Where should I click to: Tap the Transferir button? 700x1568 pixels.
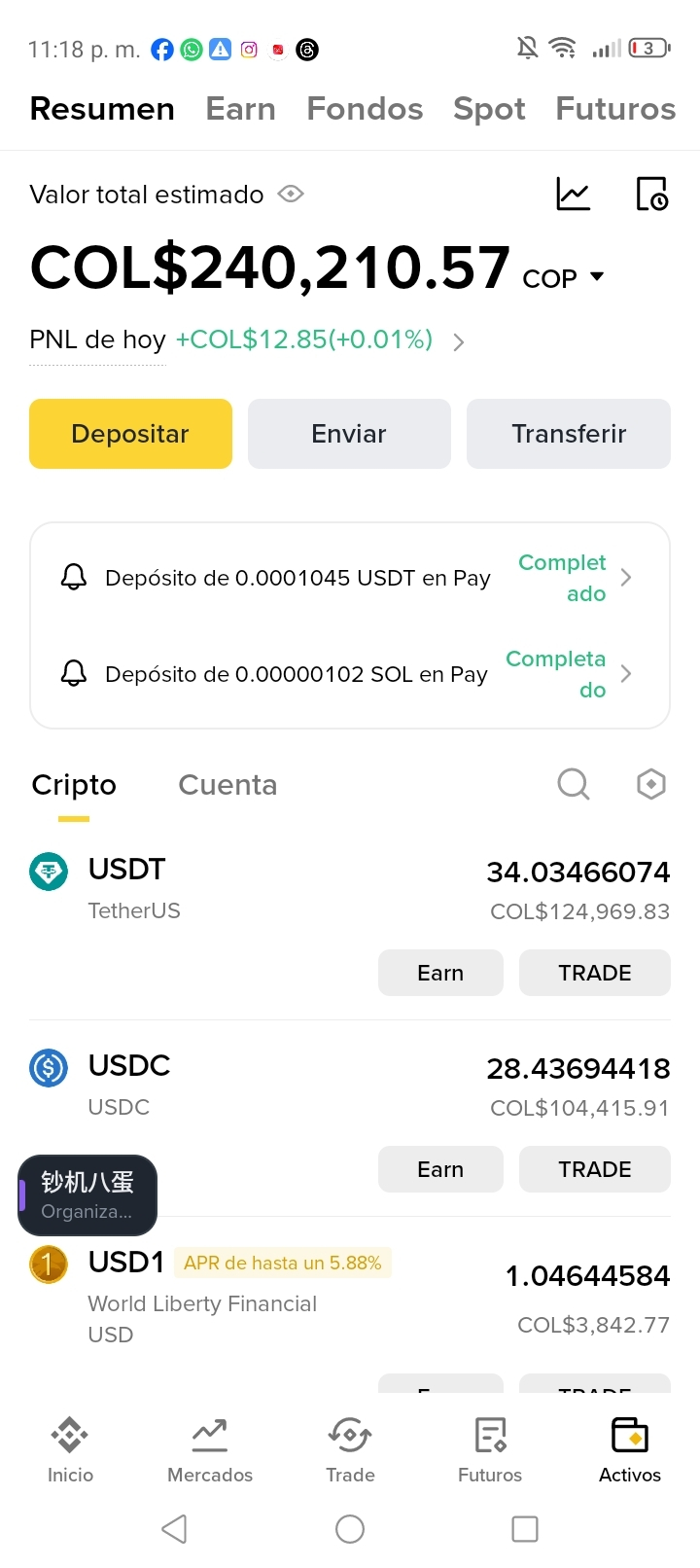pyautogui.click(x=569, y=434)
